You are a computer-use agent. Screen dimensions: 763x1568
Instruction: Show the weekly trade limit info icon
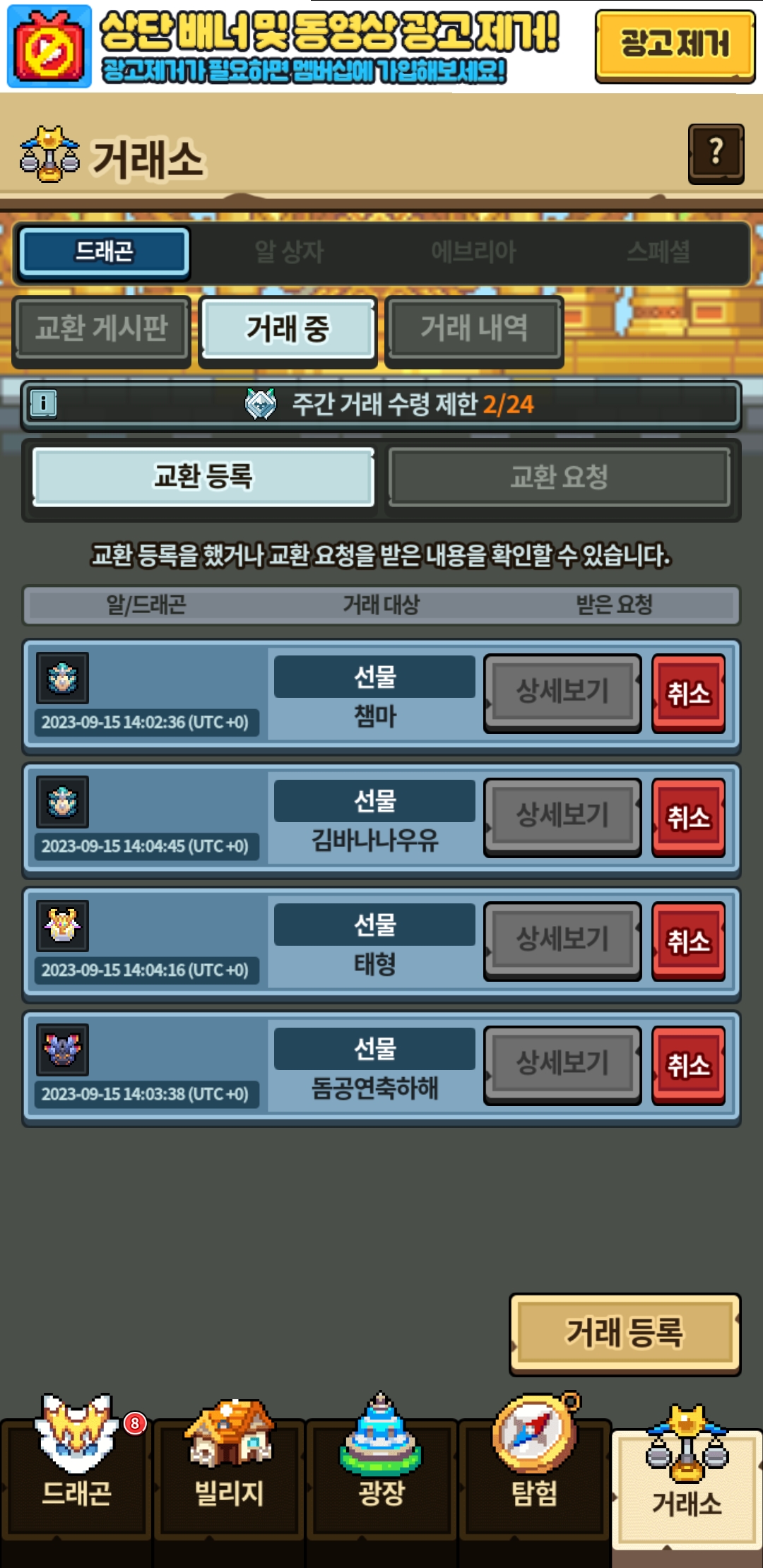coord(43,404)
